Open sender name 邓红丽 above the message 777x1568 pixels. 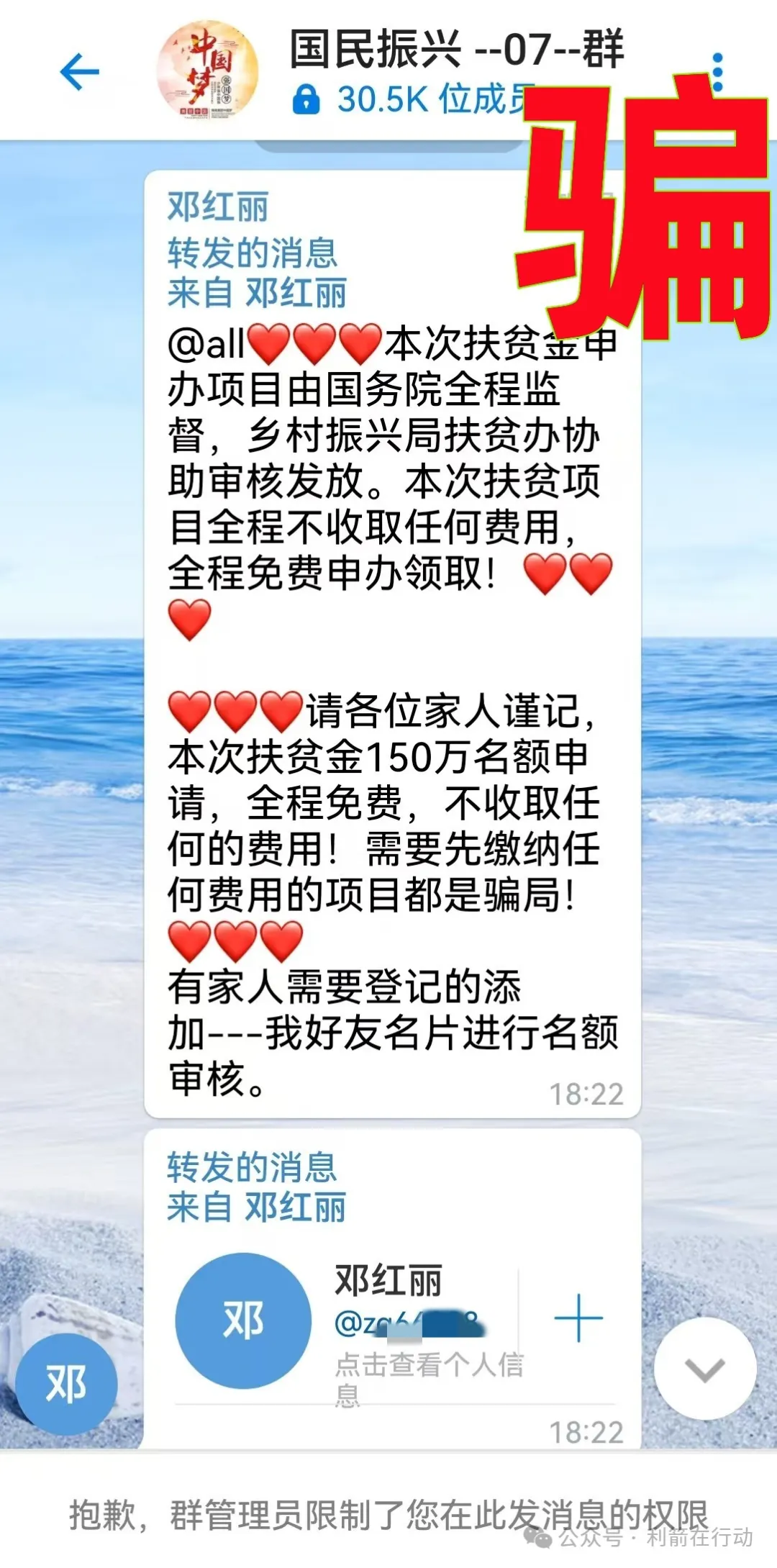click(216, 205)
